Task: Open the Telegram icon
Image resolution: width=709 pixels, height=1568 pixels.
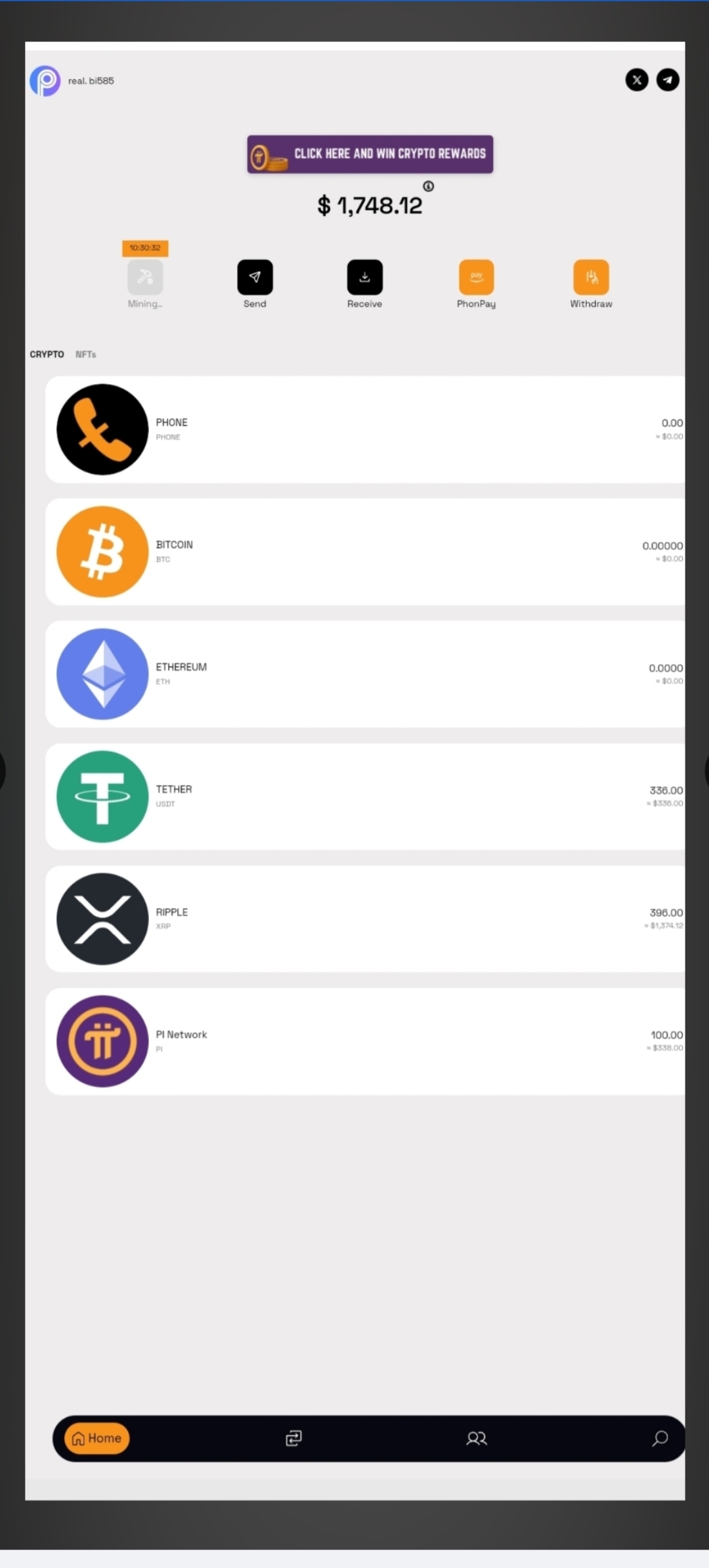Action: tap(668, 80)
